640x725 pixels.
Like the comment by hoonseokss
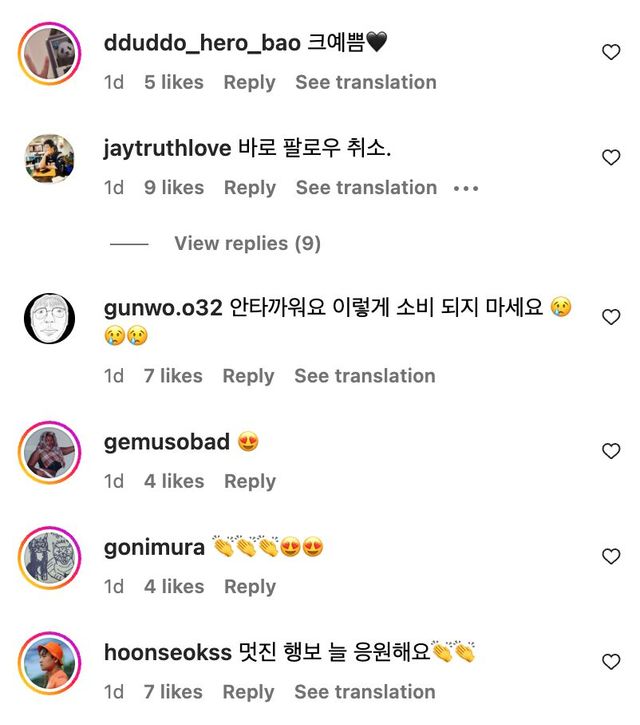tap(611, 661)
